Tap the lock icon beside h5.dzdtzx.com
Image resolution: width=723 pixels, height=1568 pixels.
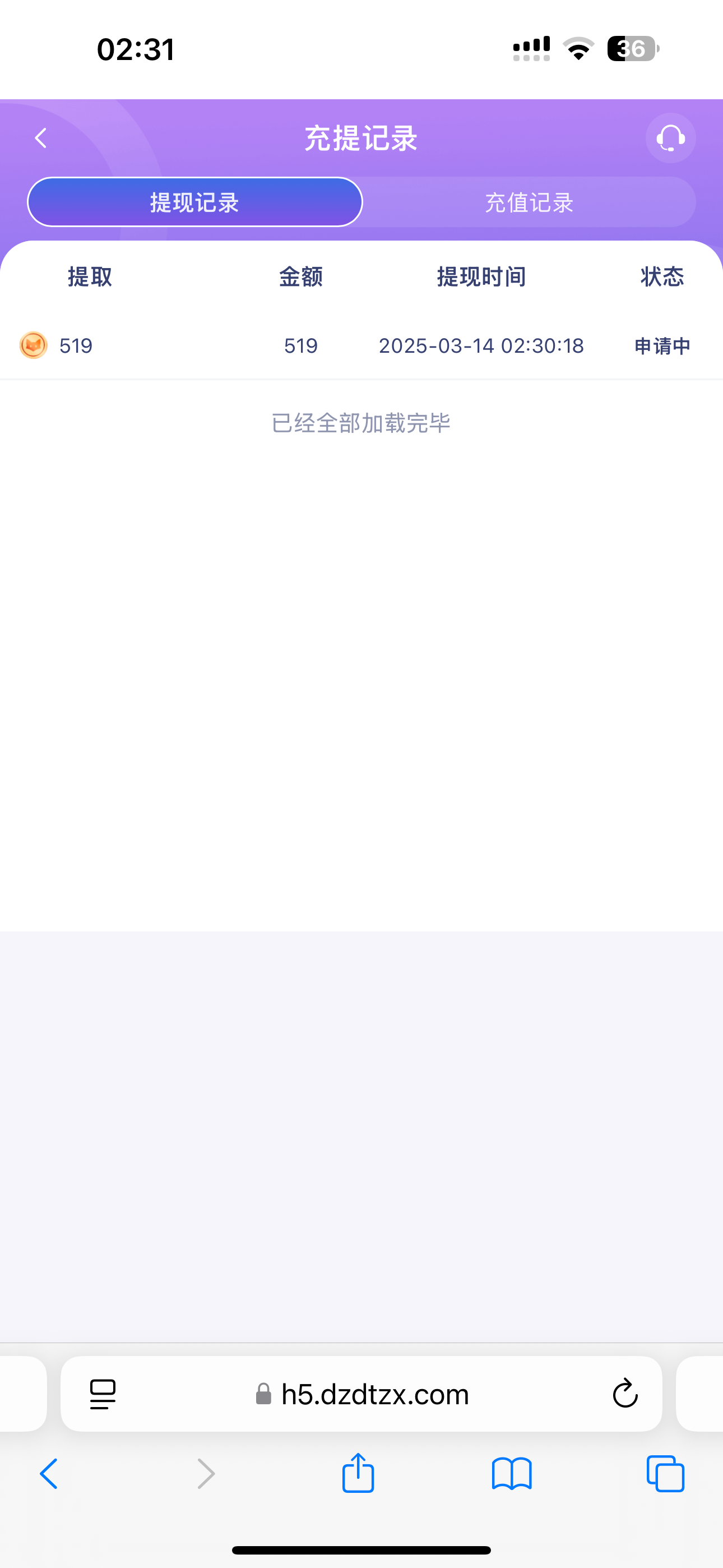click(x=264, y=1395)
